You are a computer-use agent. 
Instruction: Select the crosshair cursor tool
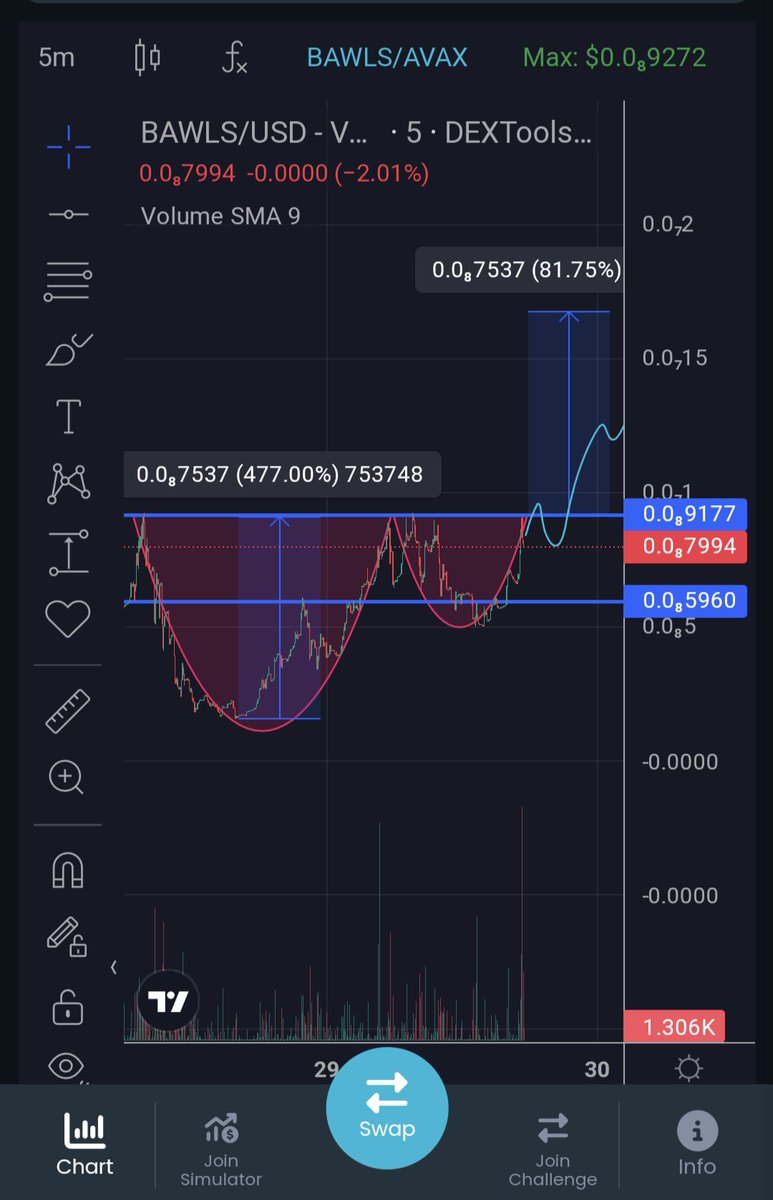(68, 147)
